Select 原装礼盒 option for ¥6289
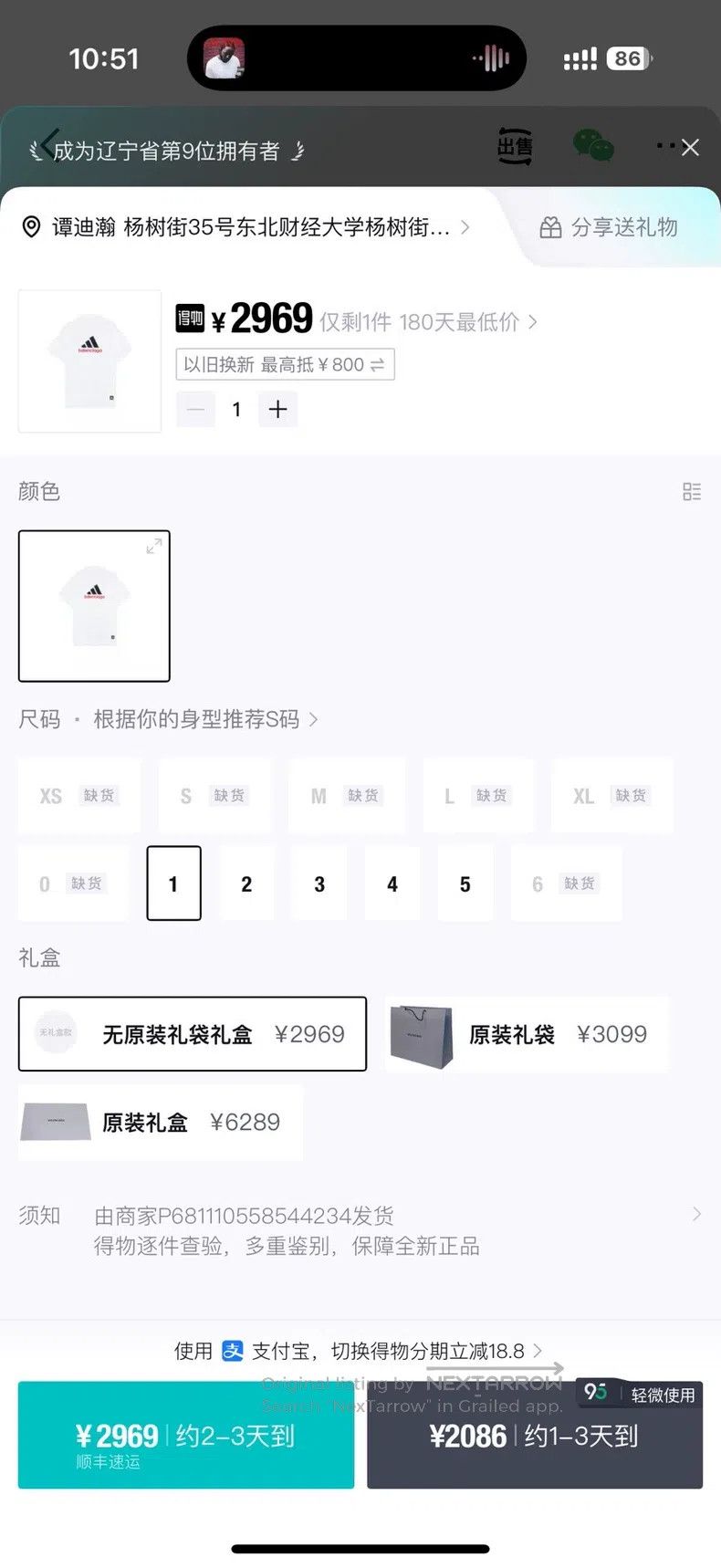The height and width of the screenshot is (1568, 721). point(161,1122)
